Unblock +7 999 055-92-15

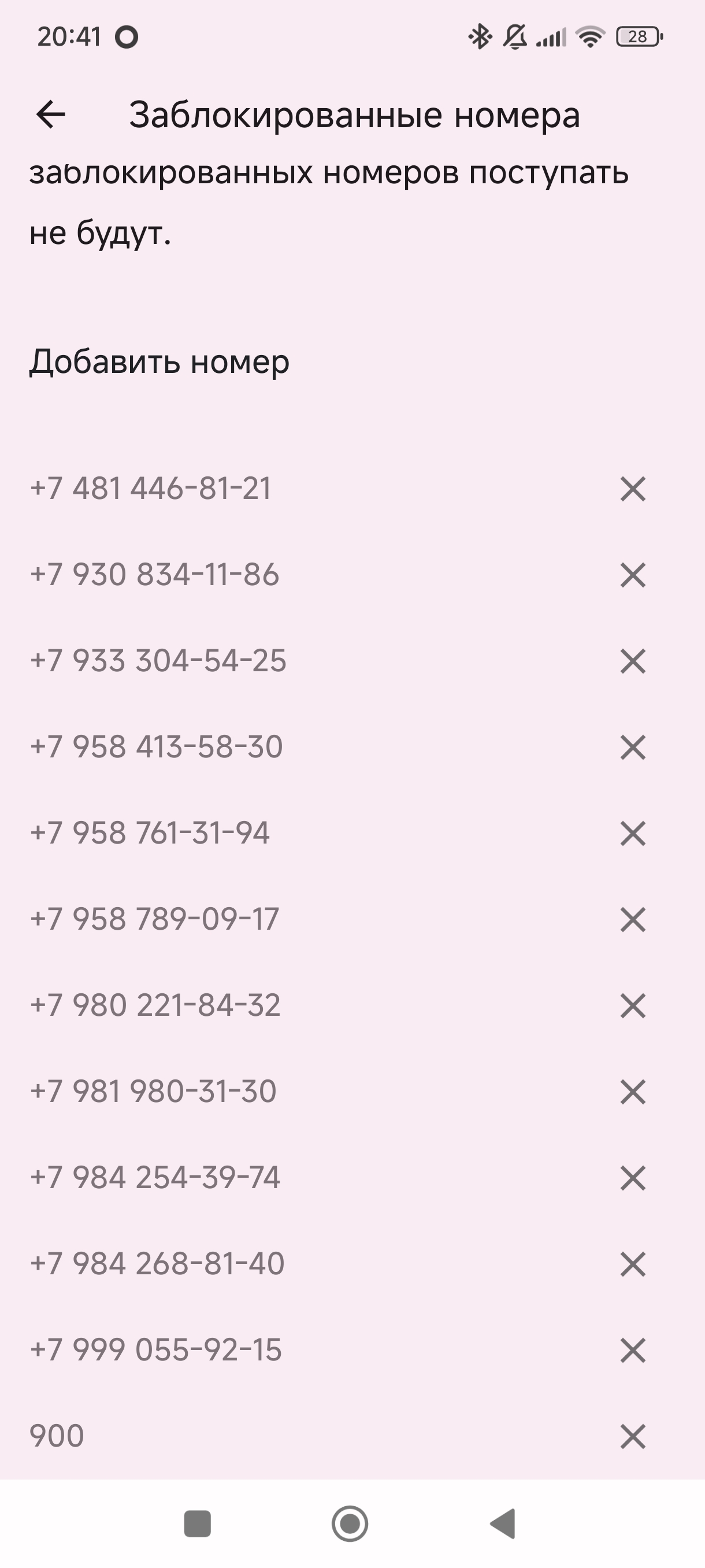click(x=633, y=1350)
